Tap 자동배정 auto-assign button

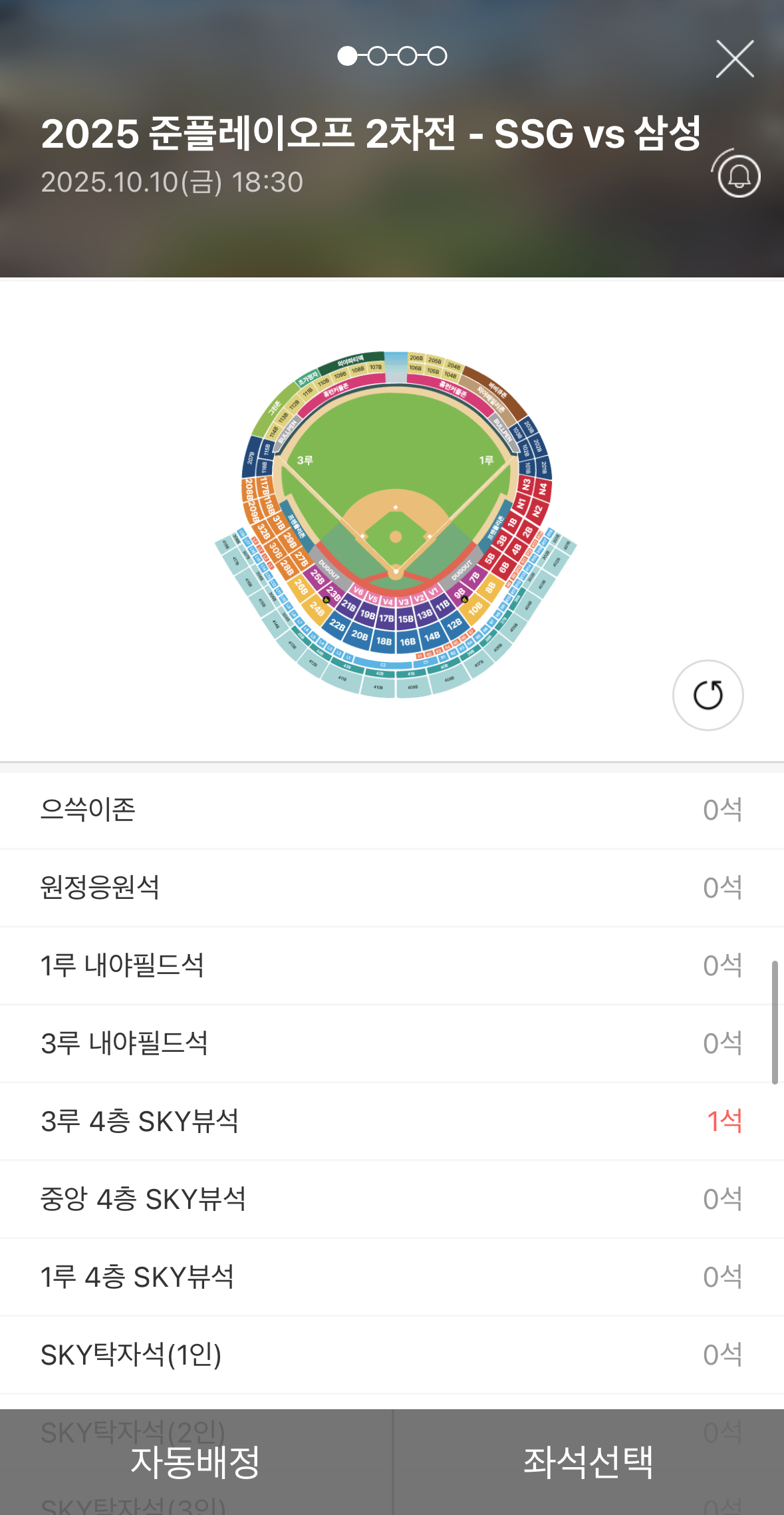(196, 1462)
